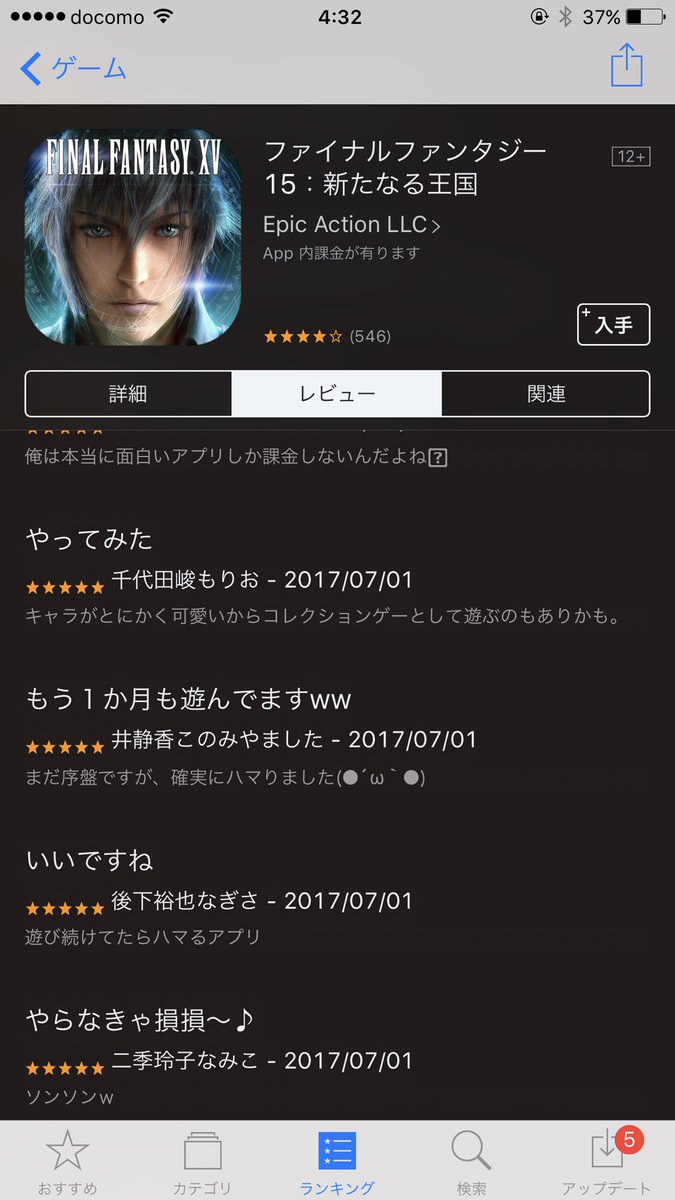Select the レビュー segment
The image size is (675, 1200).
coord(337,394)
